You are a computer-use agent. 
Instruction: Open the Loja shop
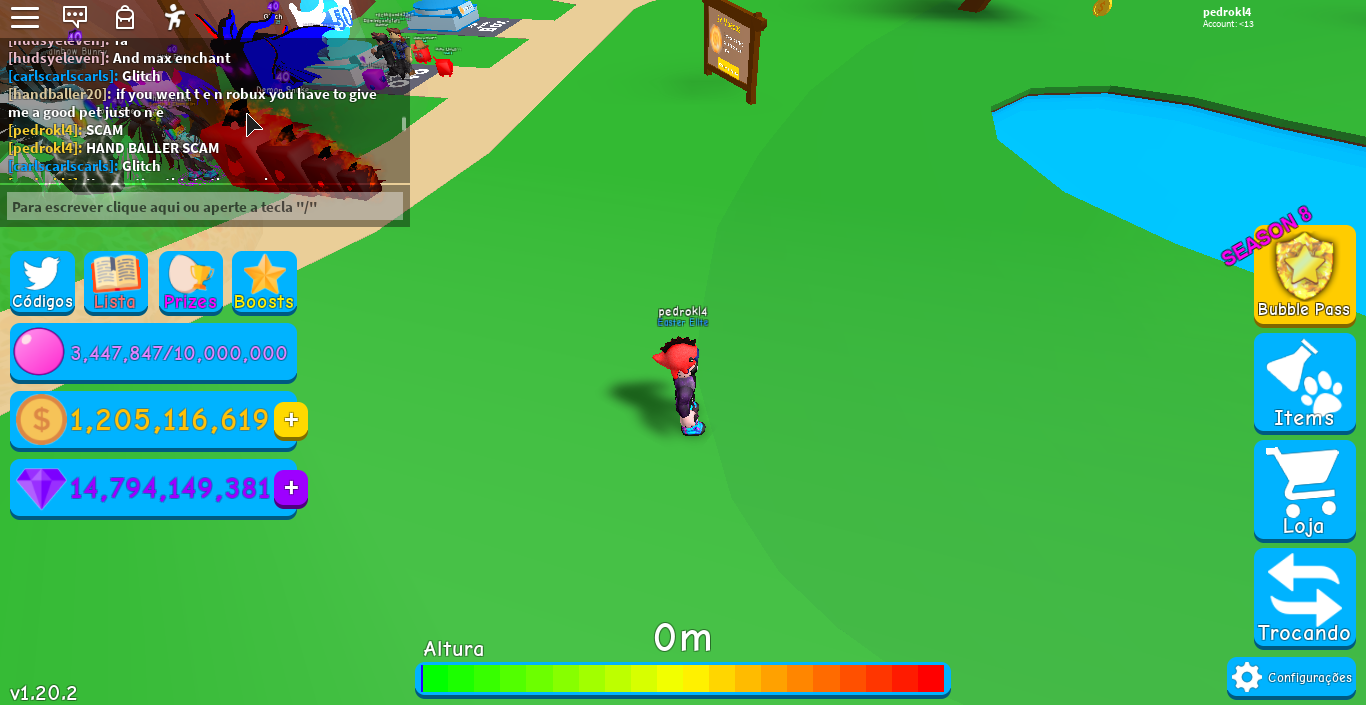[1304, 492]
